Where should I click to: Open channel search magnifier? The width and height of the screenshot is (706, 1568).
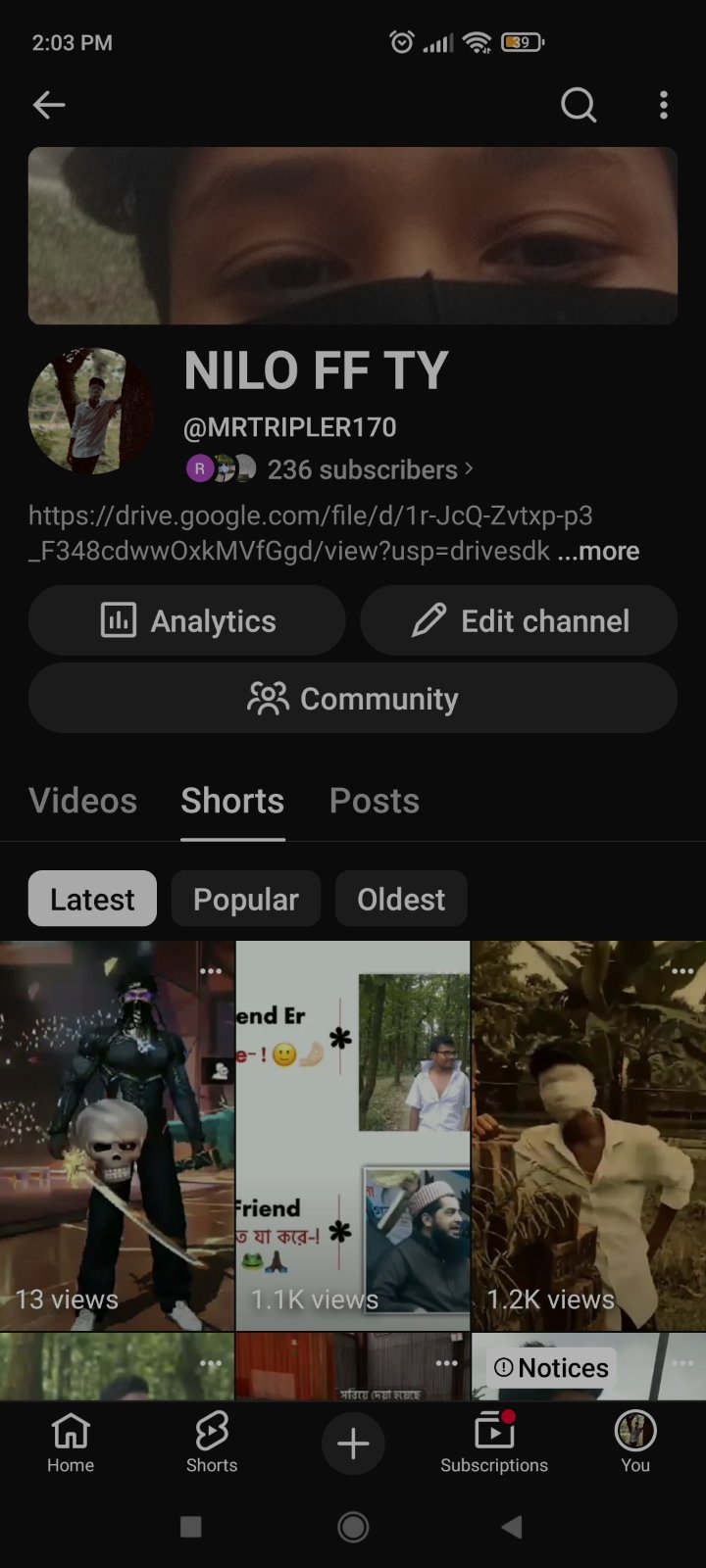point(579,105)
